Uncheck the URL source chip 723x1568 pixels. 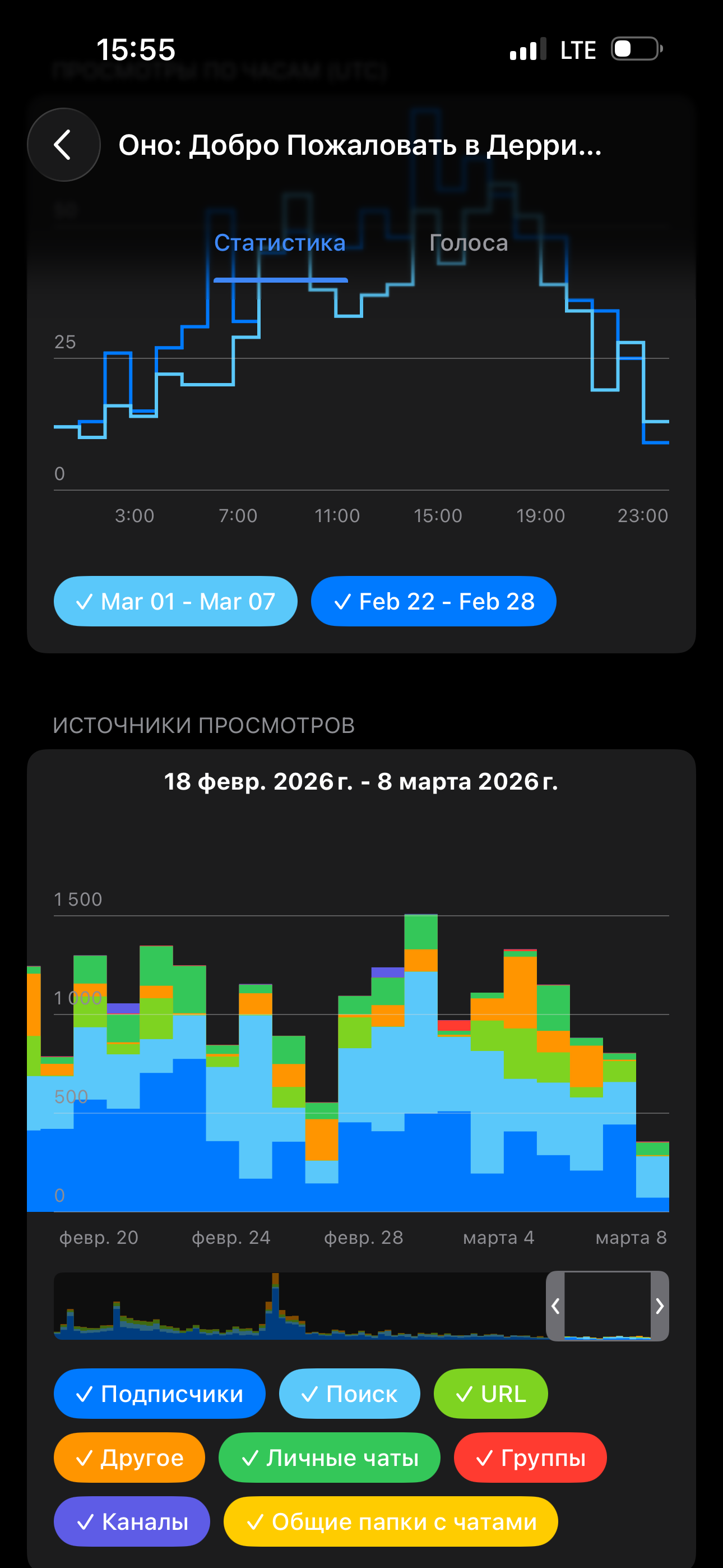[490, 1394]
